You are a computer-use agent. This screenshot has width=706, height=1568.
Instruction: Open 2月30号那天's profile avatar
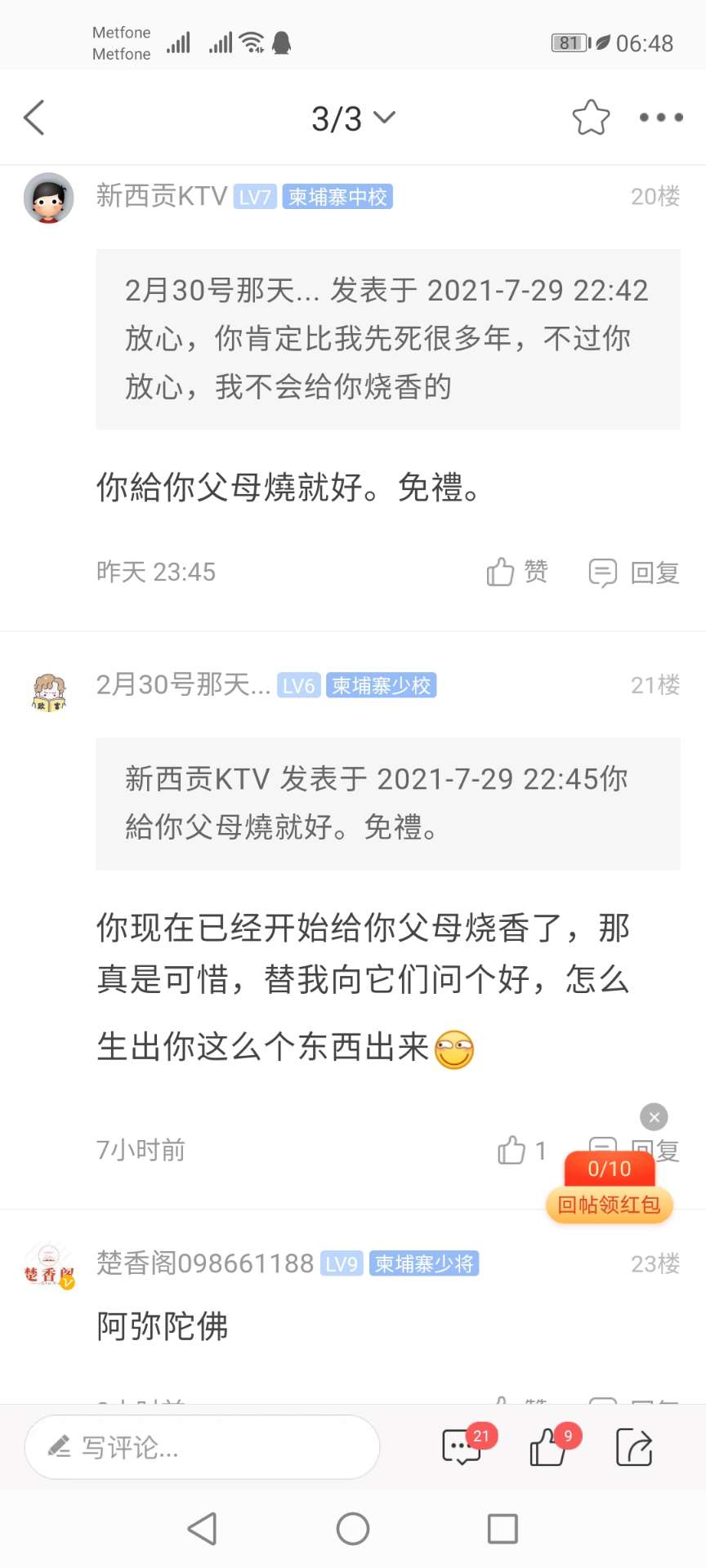(x=49, y=691)
